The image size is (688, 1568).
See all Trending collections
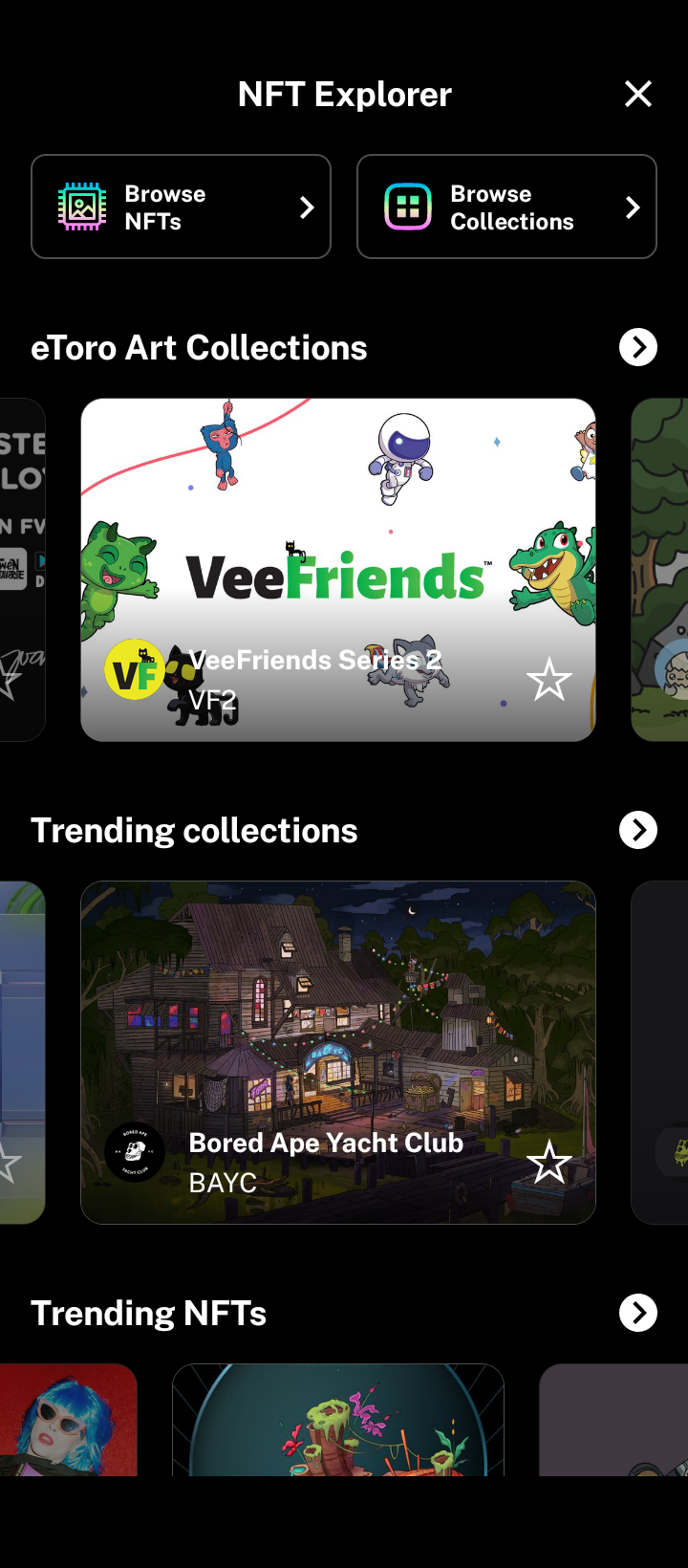pos(637,830)
